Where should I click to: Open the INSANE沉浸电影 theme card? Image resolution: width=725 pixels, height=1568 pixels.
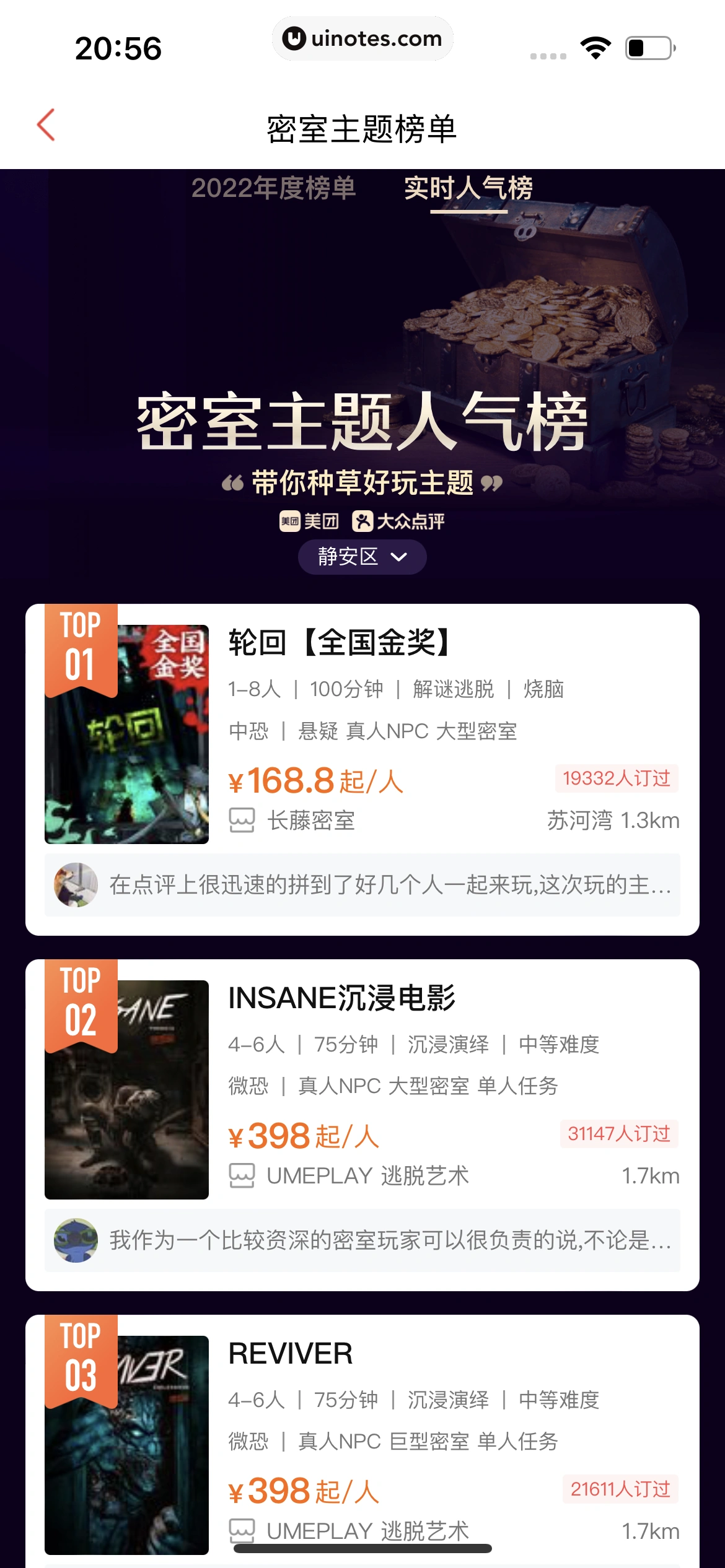[x=342, y=998]
